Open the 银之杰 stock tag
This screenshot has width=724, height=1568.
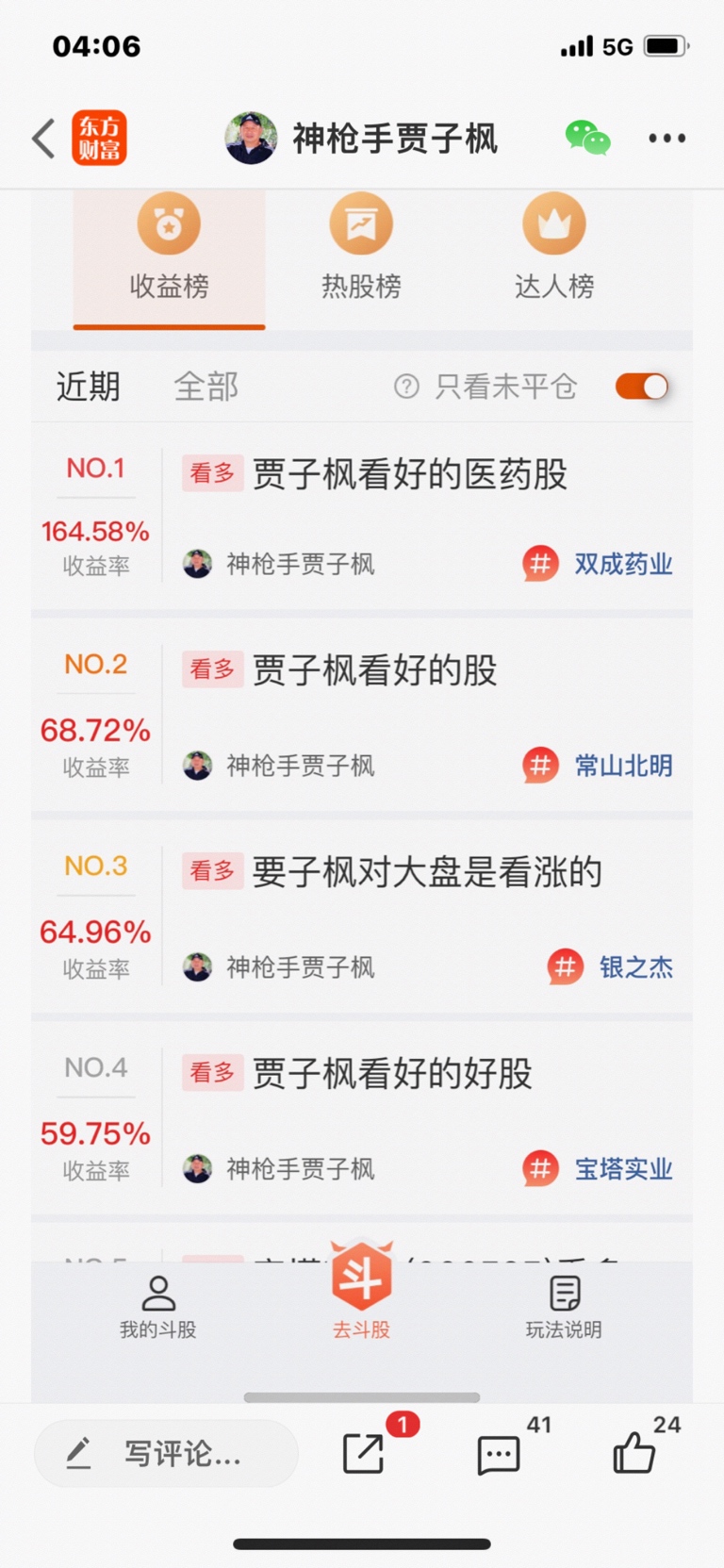pos(610,966)
